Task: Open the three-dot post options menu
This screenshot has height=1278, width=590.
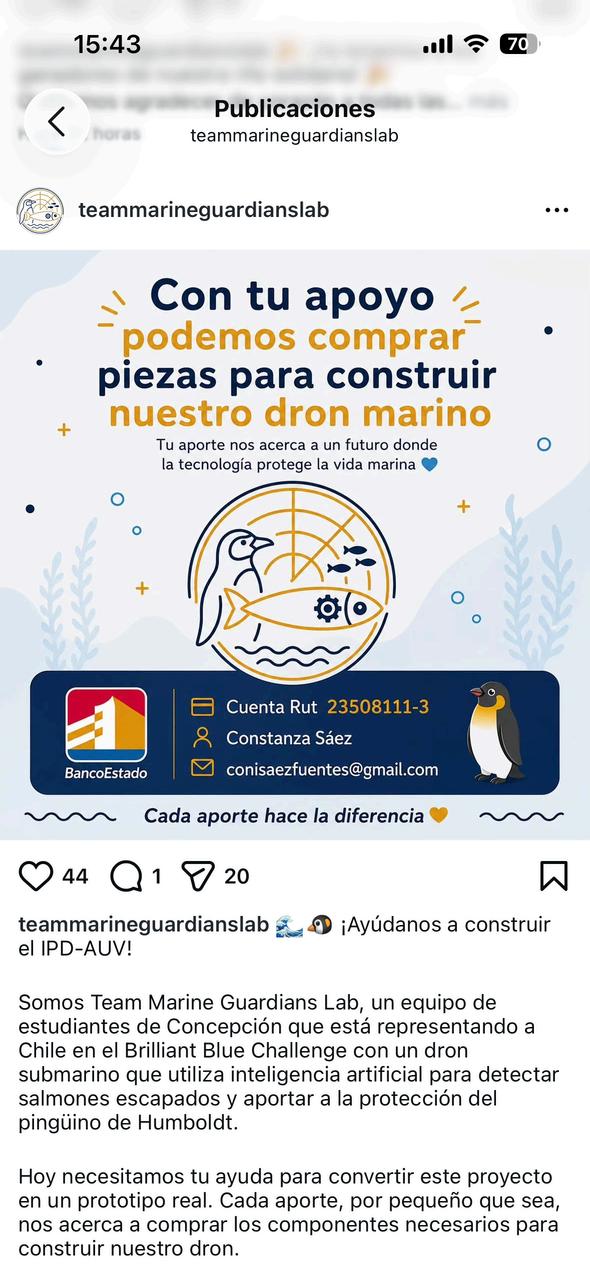Action: coord(556,211)
